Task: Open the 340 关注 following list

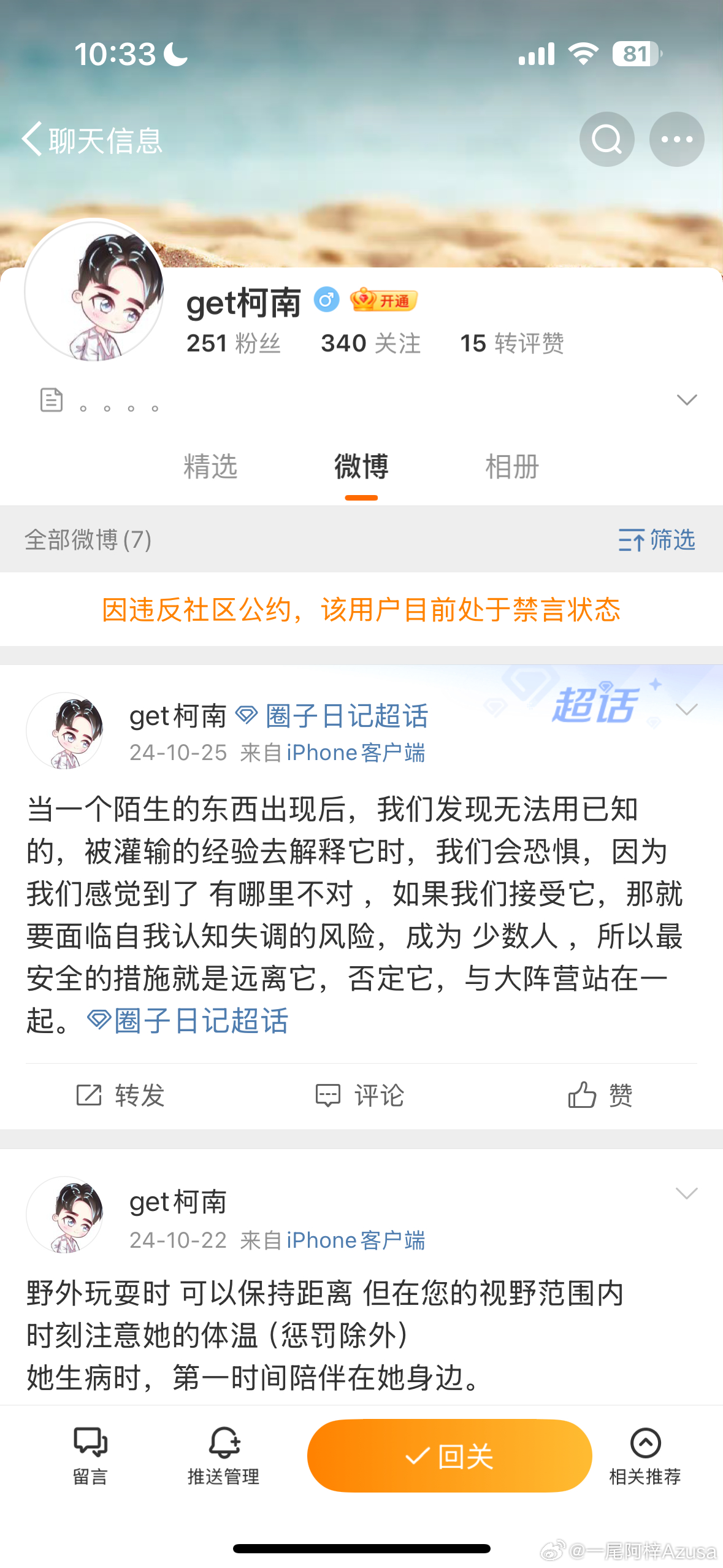Action: (370, 344)
